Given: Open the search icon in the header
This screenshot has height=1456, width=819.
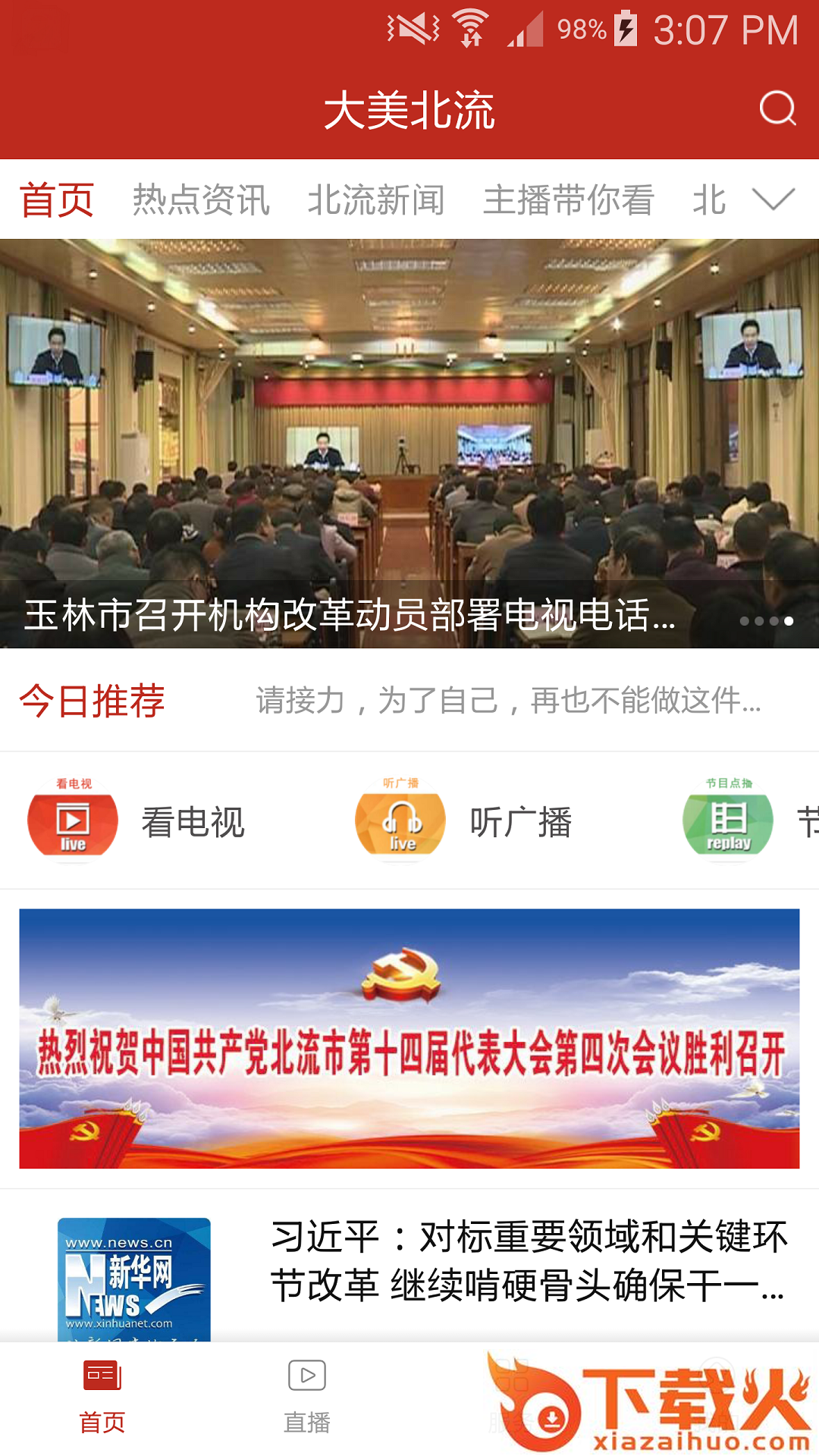Looking at the screenshot, I should point(777,108).
